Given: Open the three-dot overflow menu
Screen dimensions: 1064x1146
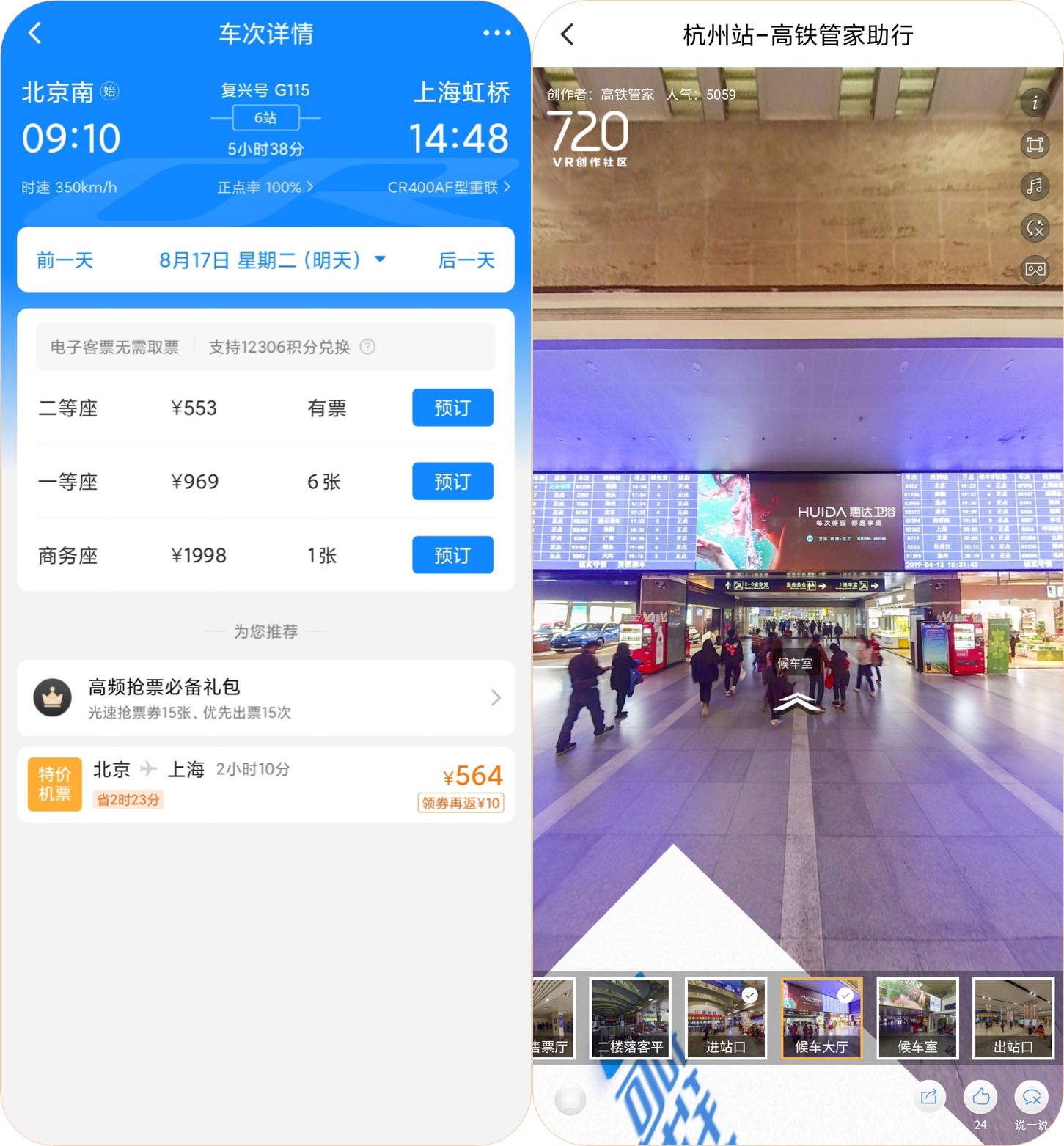Looking at the screenshot, I should [496, 33].
